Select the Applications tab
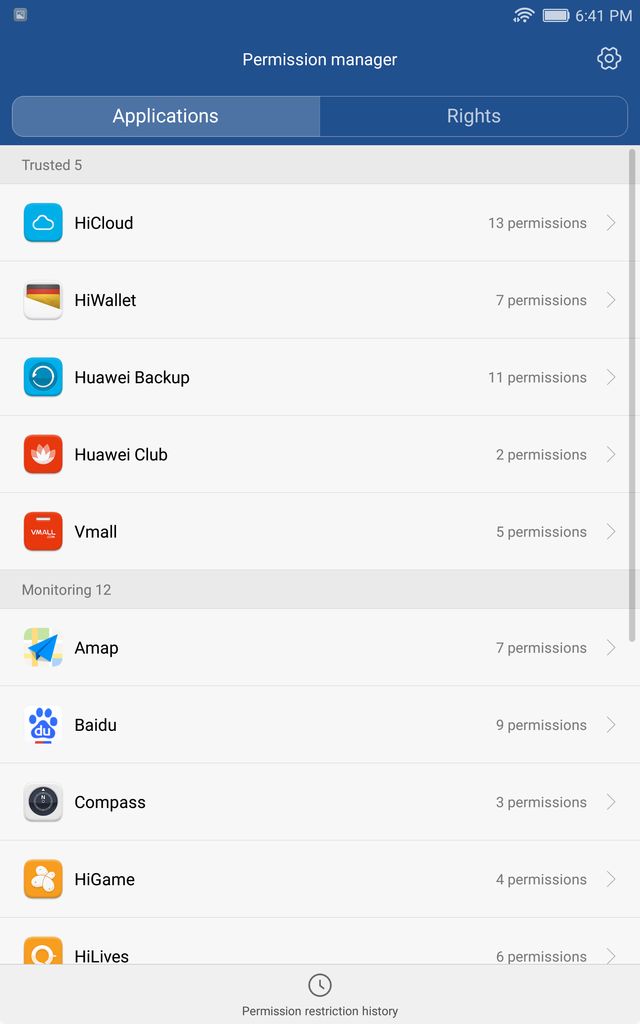The image size is (640, 1024). coord(166,116)
